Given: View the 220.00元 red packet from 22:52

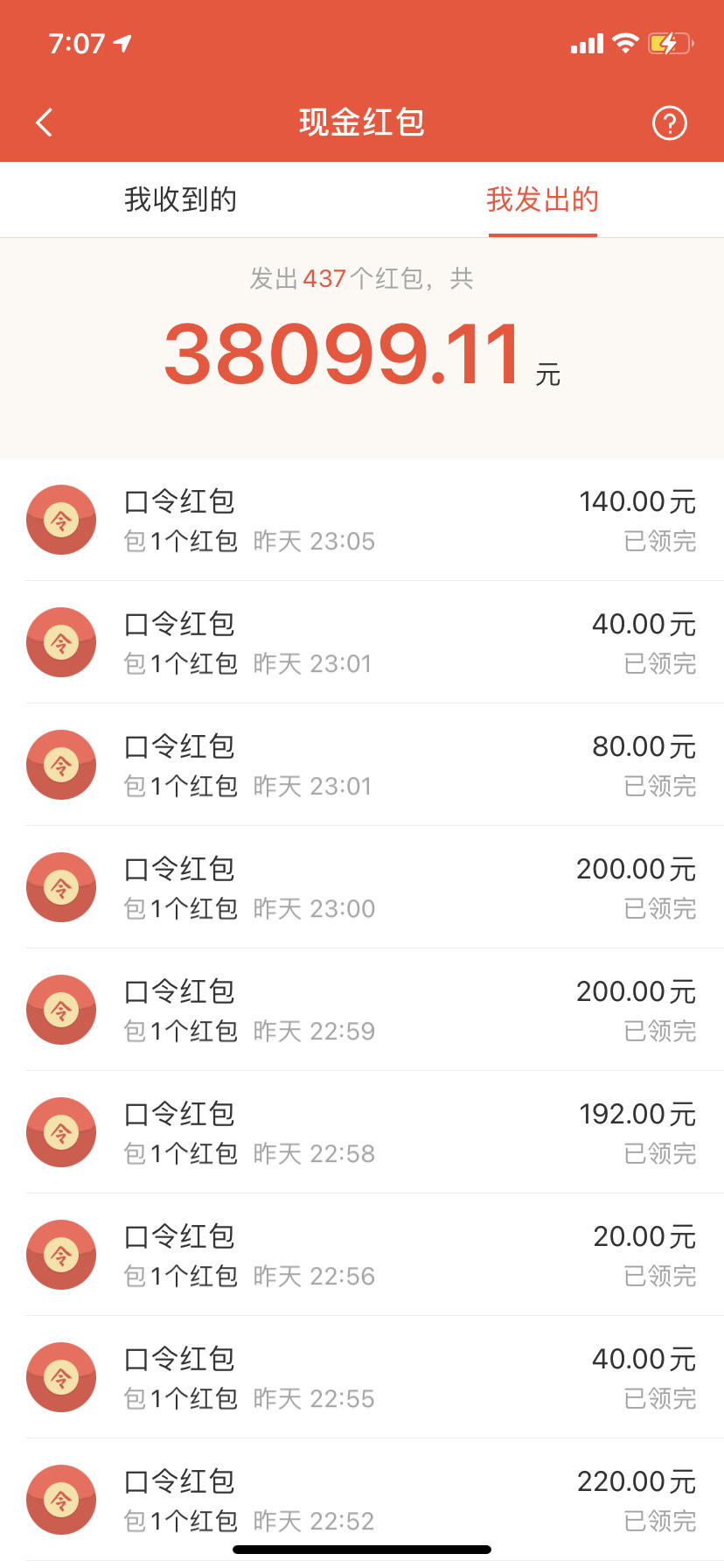Looking at the screenshot, I should coord(362,1500).
